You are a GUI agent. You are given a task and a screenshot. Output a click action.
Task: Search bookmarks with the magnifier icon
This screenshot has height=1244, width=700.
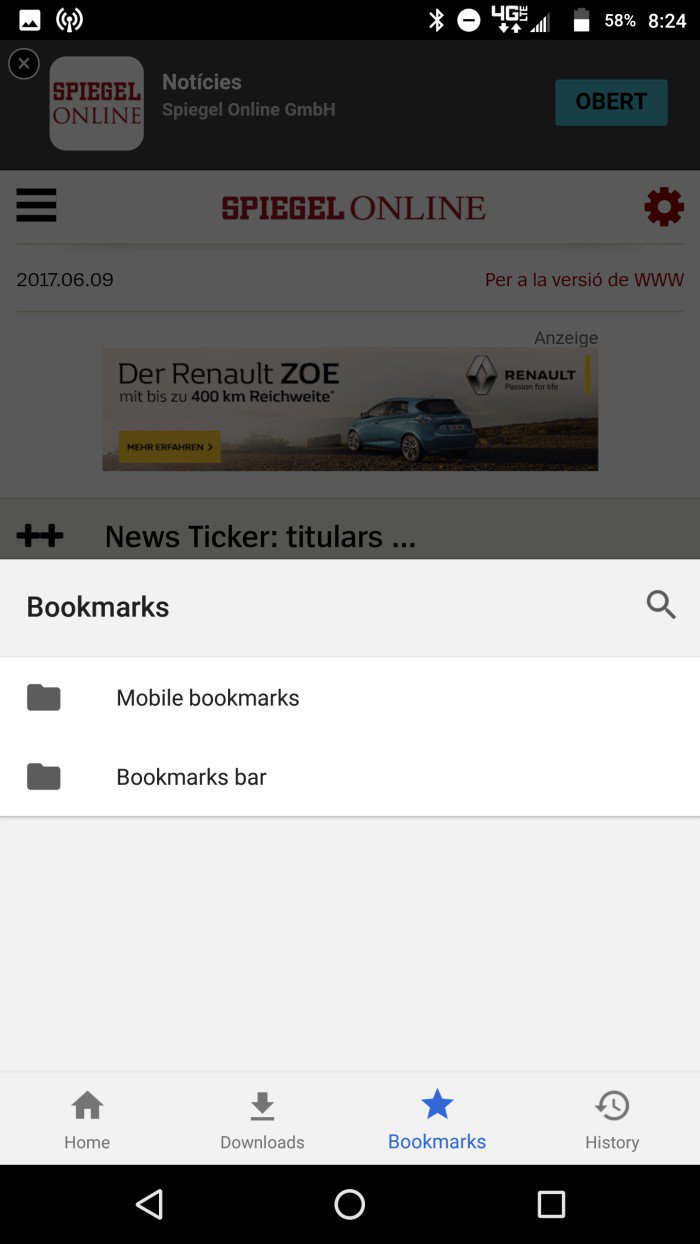661,605
